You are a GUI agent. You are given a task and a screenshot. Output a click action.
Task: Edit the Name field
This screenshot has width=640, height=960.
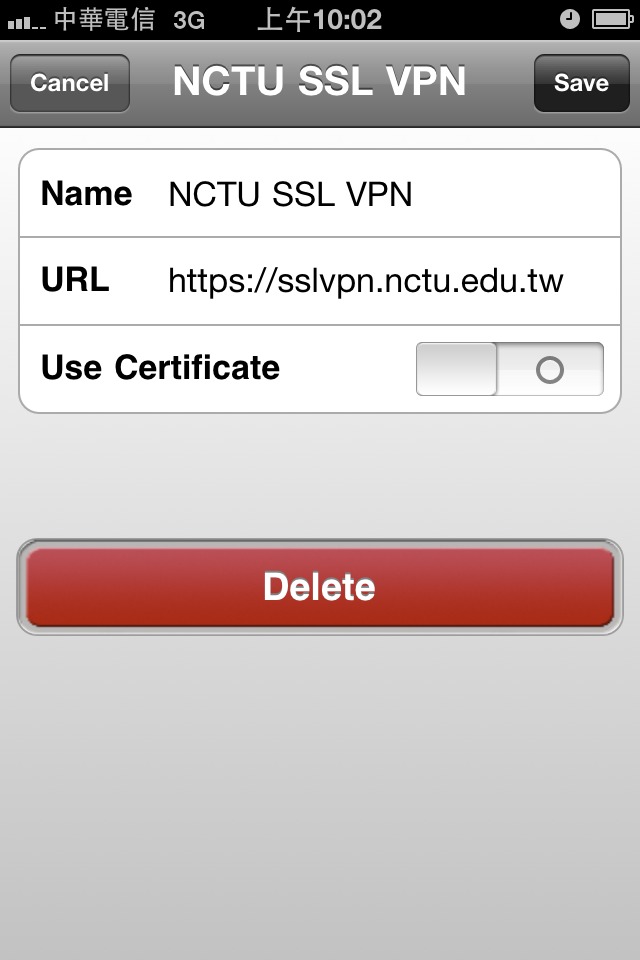point(320,193)
